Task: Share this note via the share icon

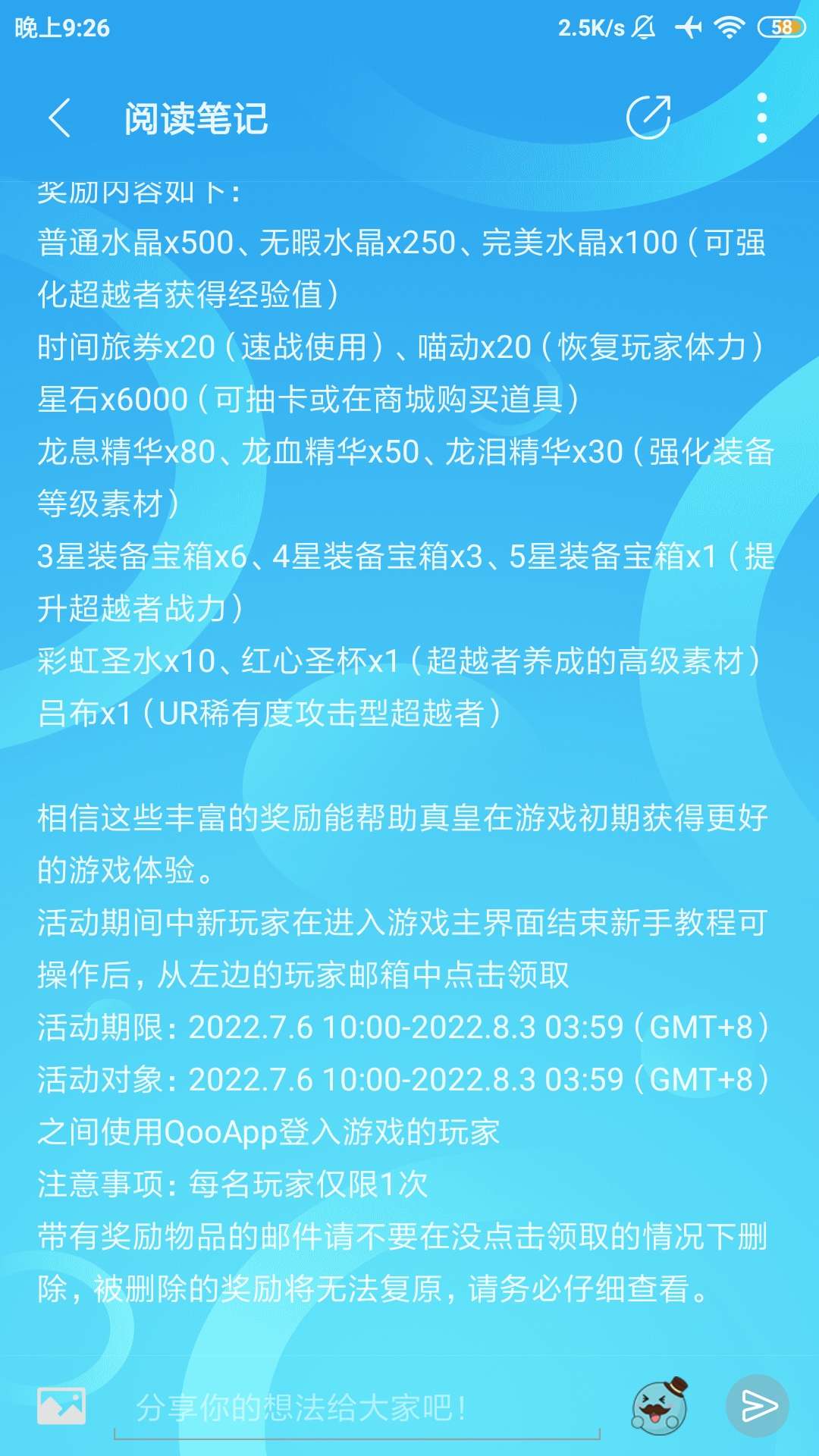Action: [x=648, y=118]
